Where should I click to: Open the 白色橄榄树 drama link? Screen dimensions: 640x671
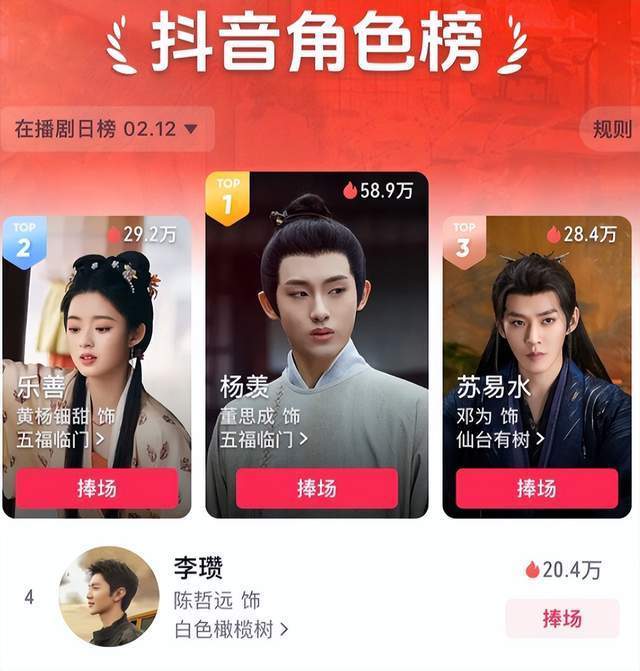231,629
